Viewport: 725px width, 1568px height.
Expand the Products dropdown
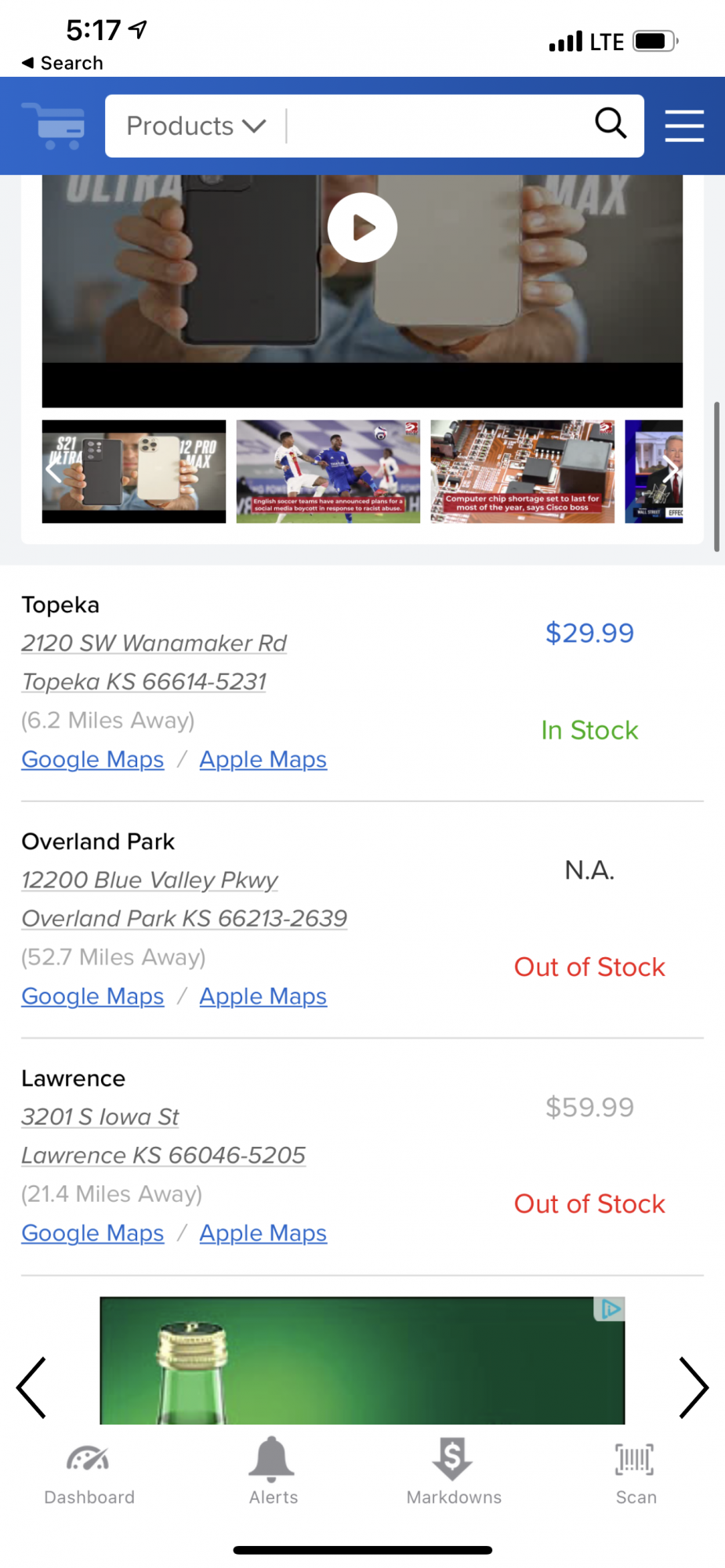[196, 126]
